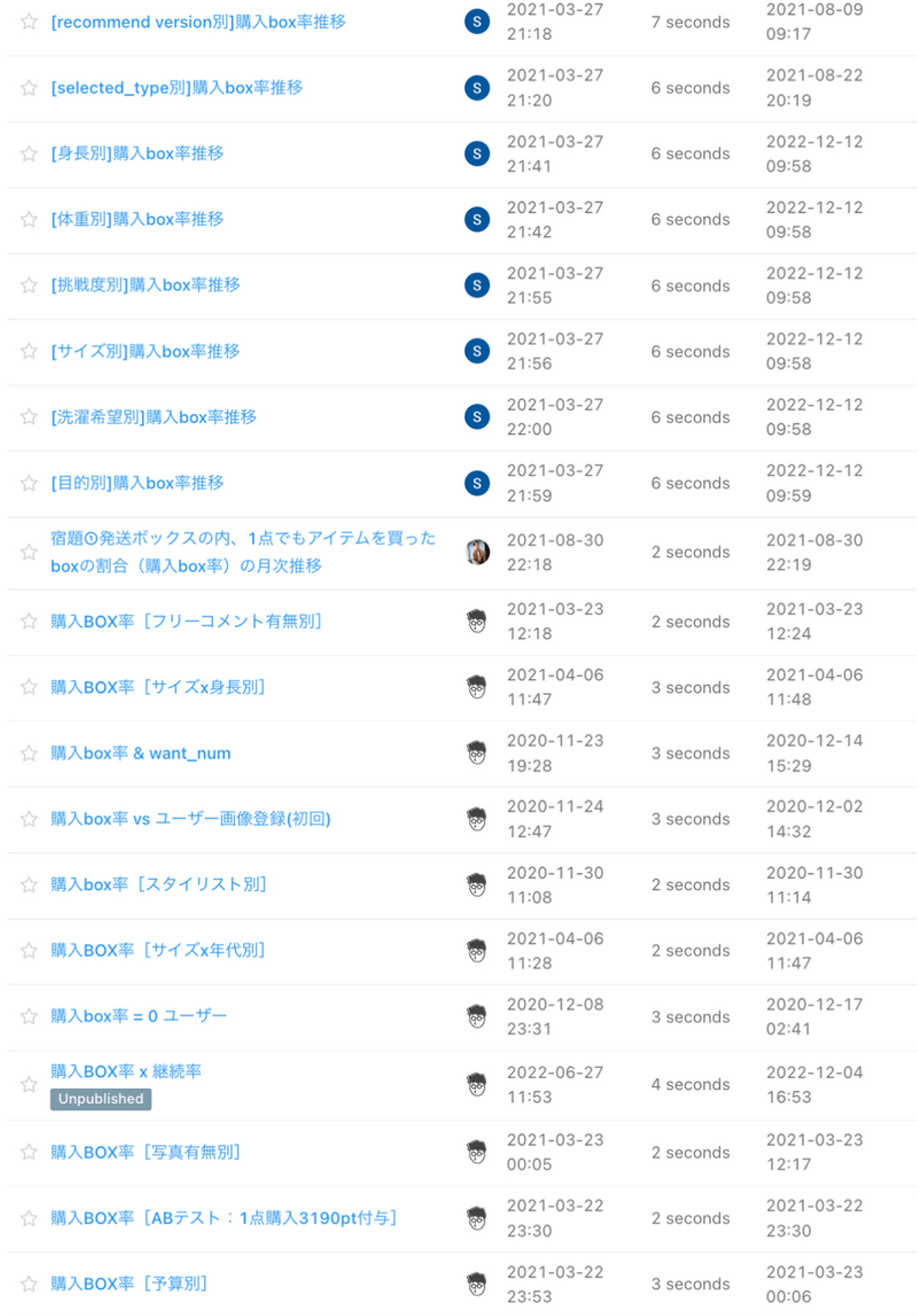918x1316 pixels.
Task: Open 購入box率［スタイリスト別］ query
Action: 158,885
